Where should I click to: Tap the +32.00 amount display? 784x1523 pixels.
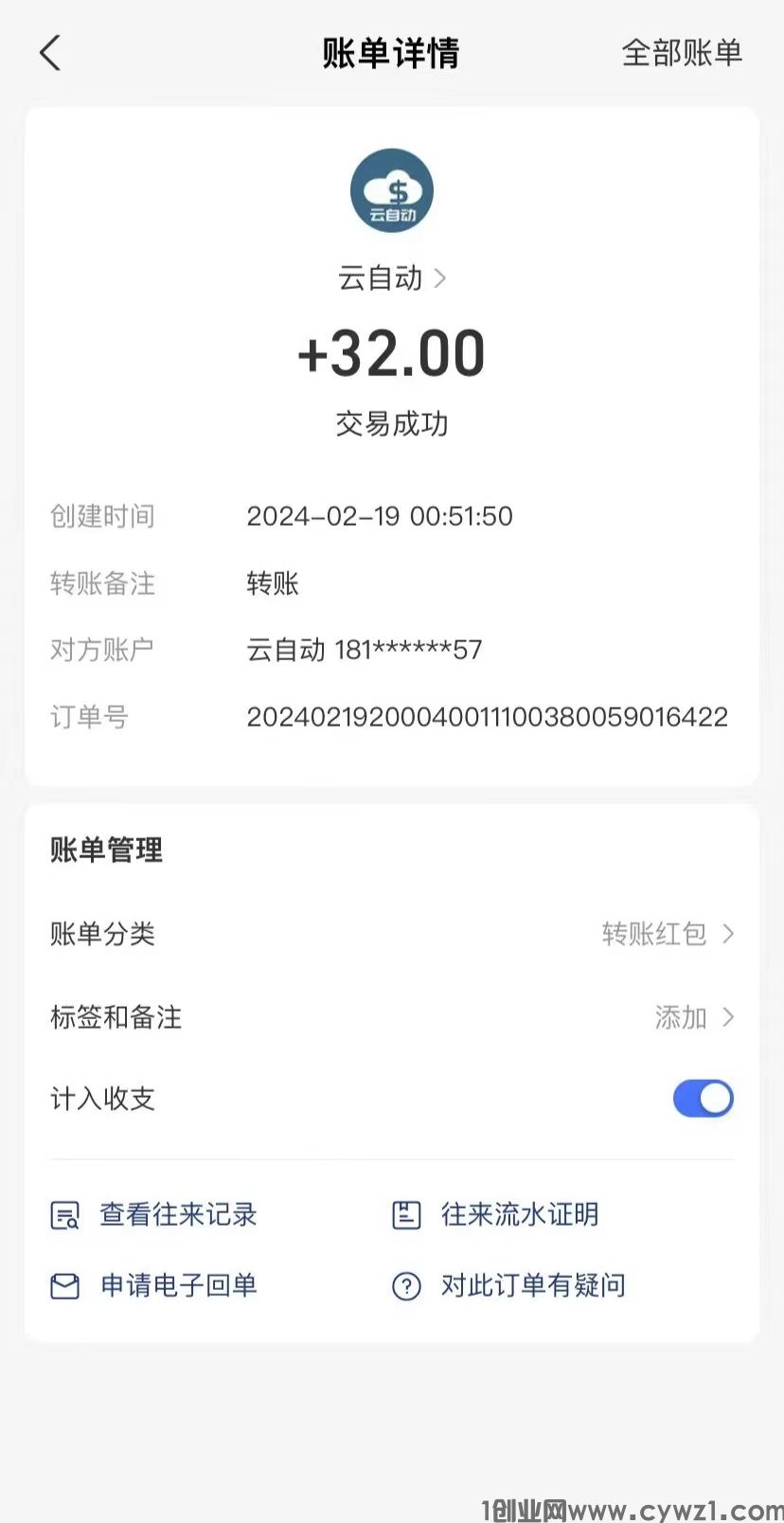(x=391, y=353)
